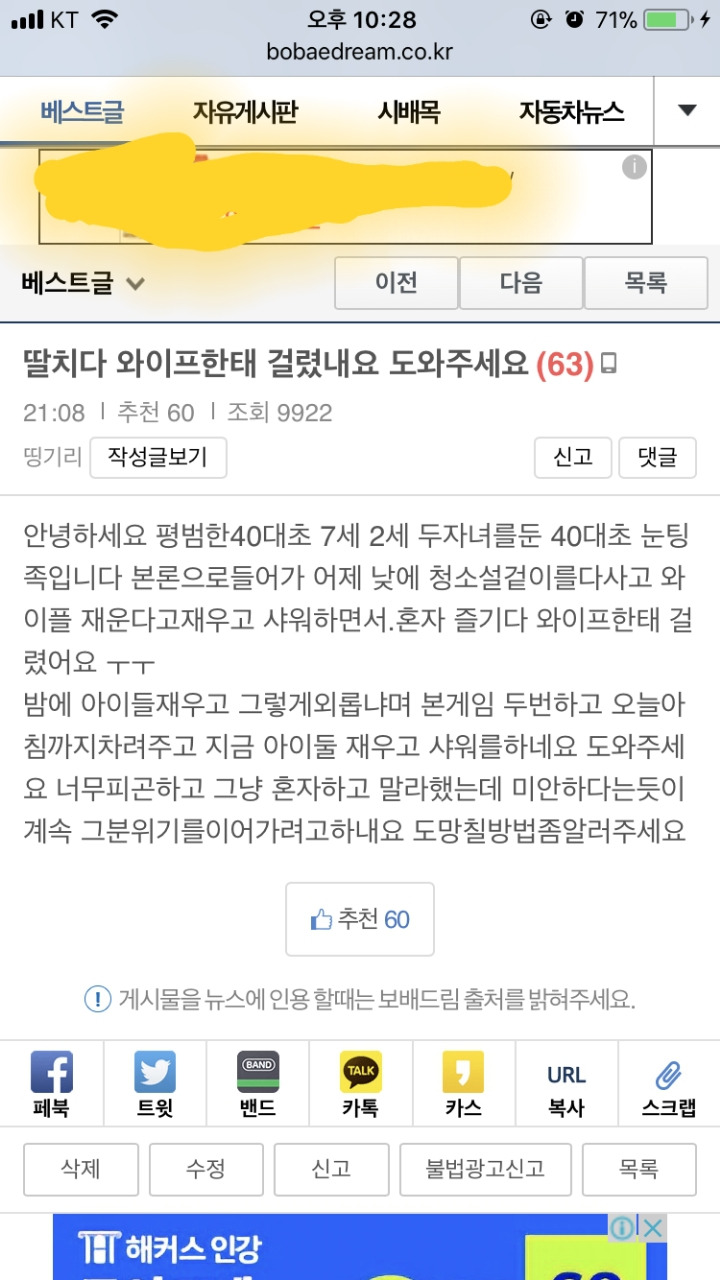
Task: Return to the list with 목록 near the title
Action: [646, 283]
